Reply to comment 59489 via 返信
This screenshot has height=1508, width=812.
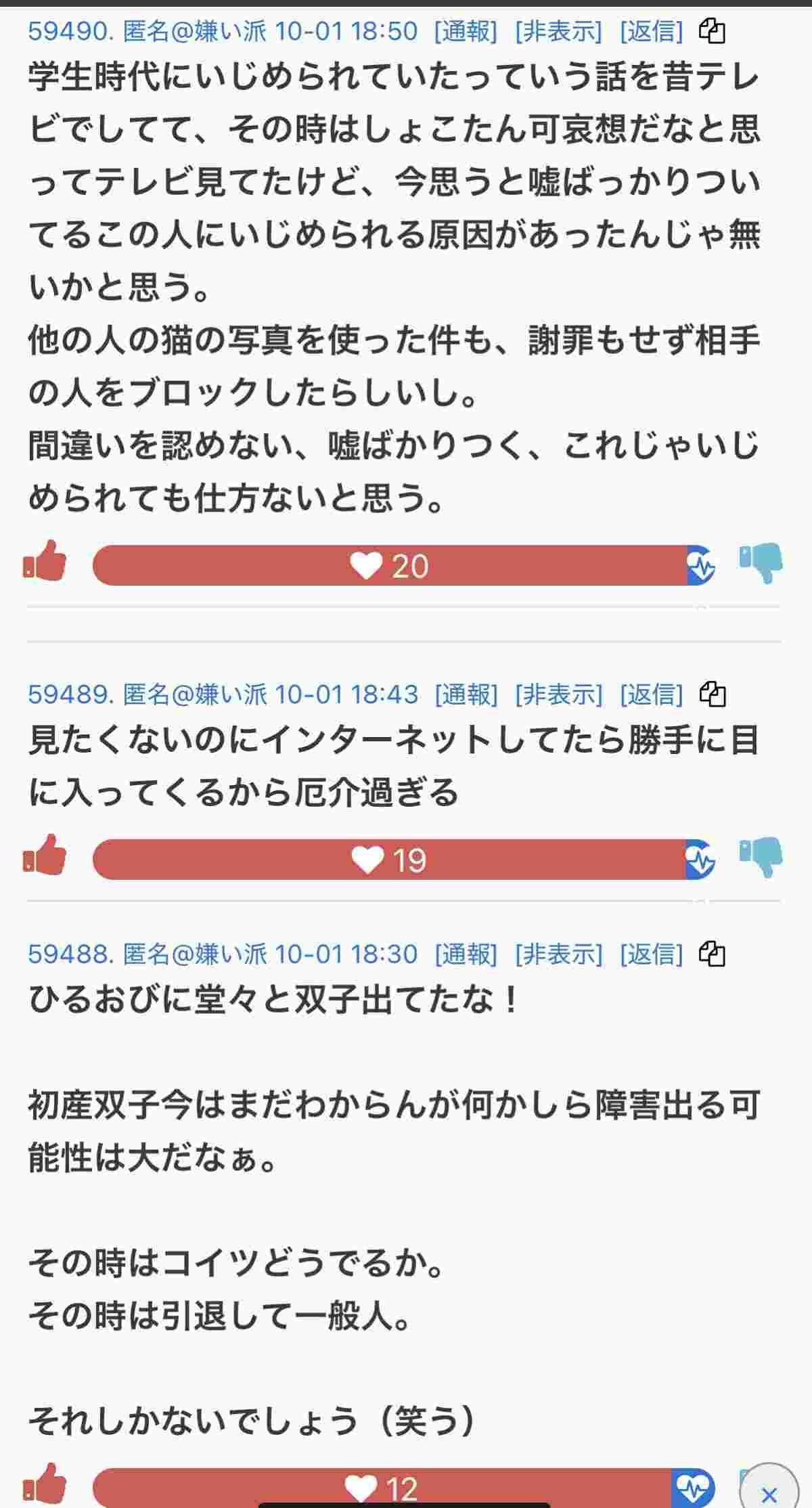point(652,694)
